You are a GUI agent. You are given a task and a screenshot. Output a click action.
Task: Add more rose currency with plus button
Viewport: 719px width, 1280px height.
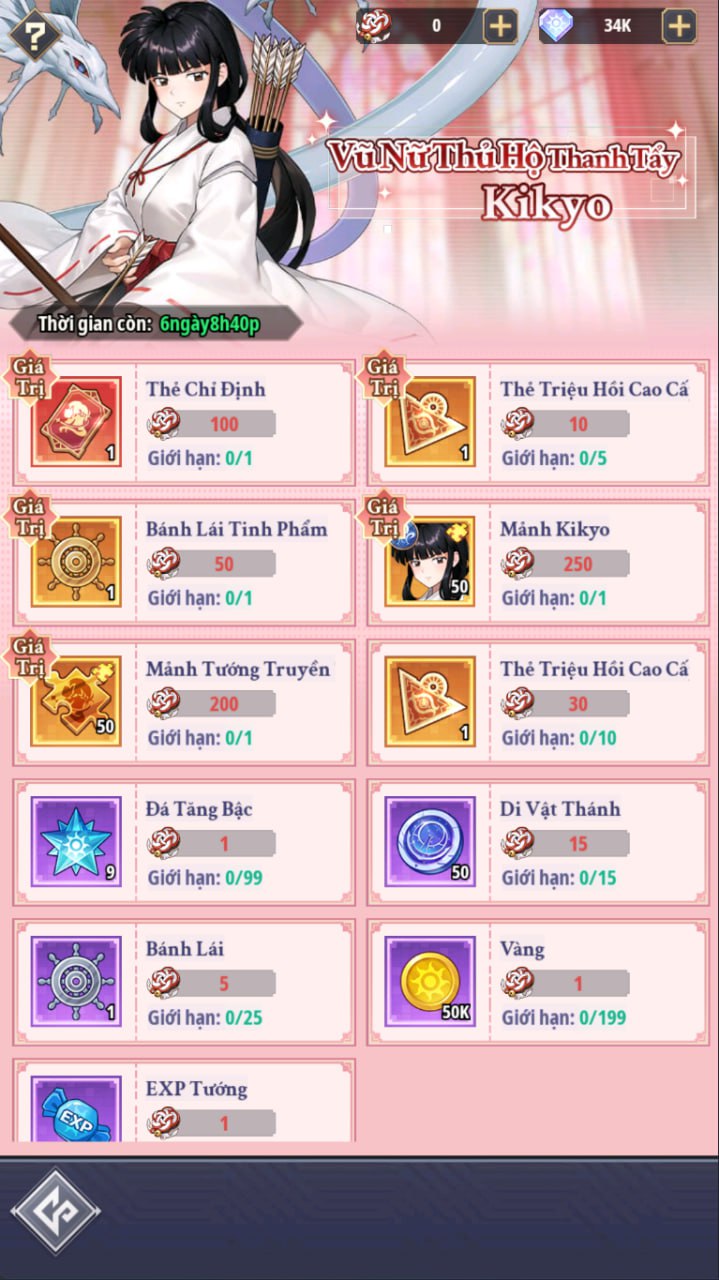tap(501, 26)
